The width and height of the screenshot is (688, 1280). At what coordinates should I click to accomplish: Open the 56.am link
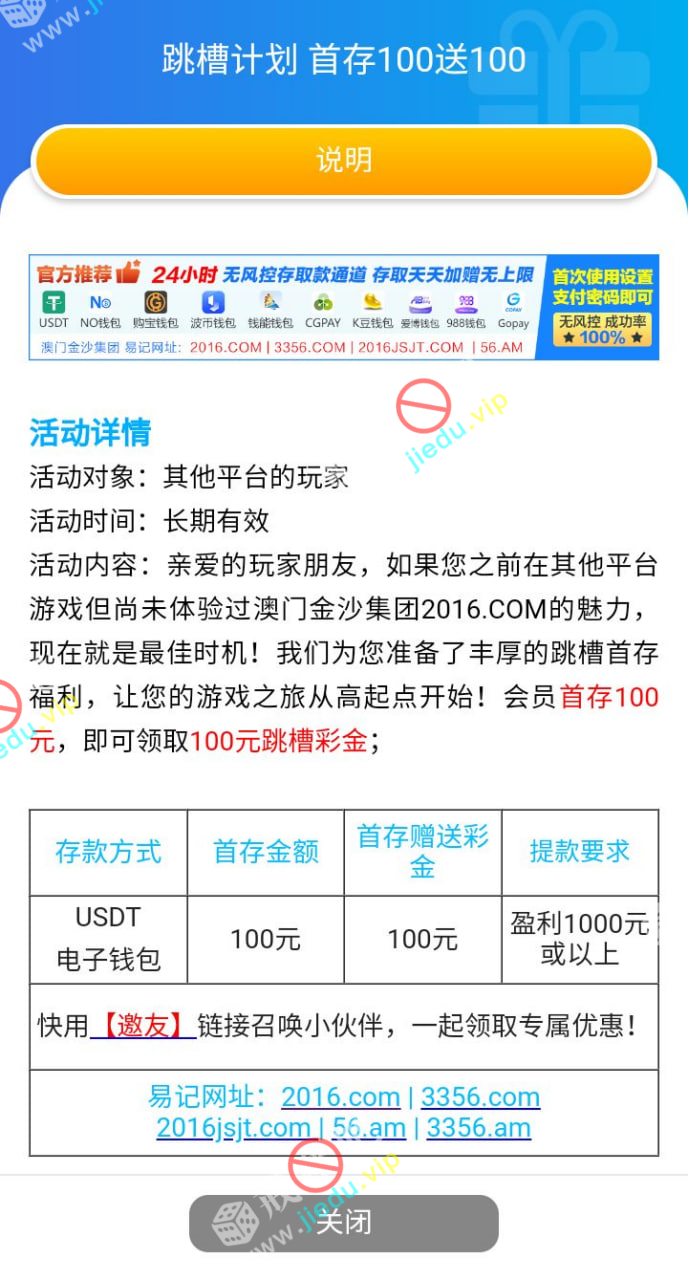pyautogui.click(x=369, y=1128)
